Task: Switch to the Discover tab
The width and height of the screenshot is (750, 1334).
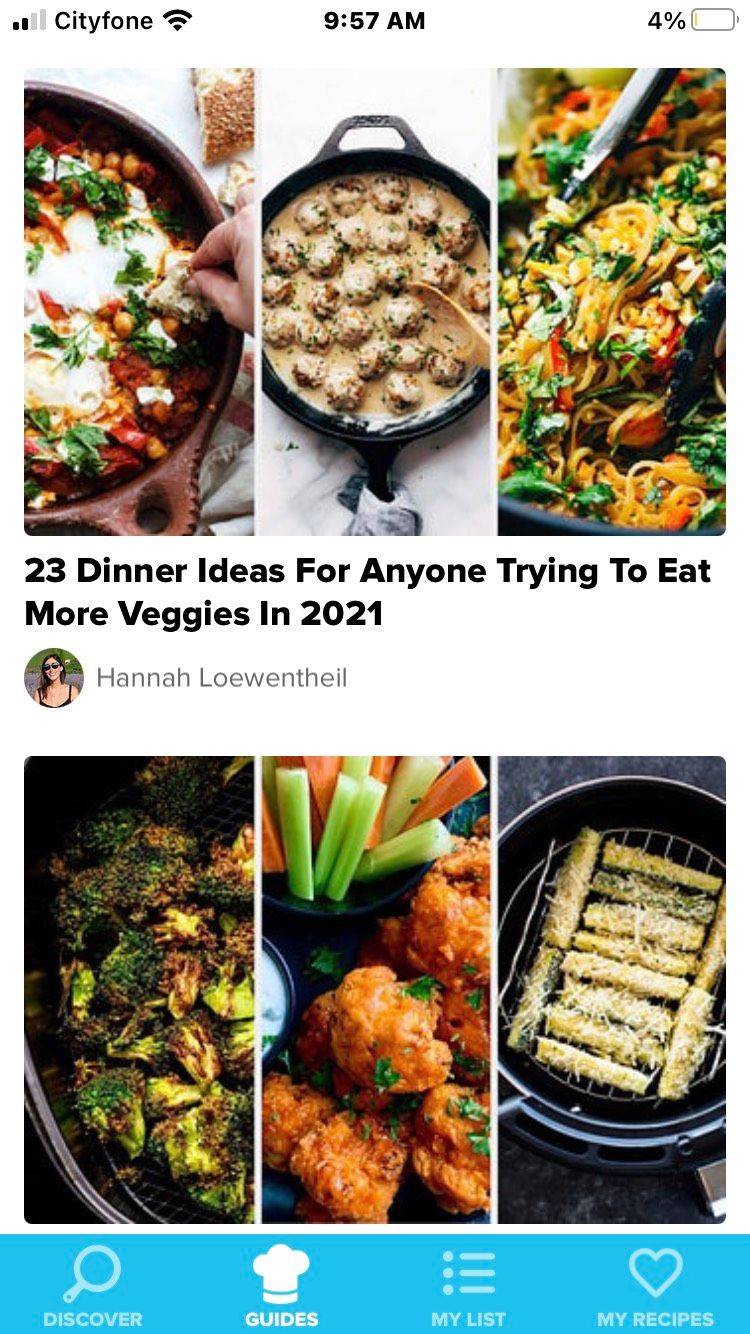Action: click(93, 1285)
